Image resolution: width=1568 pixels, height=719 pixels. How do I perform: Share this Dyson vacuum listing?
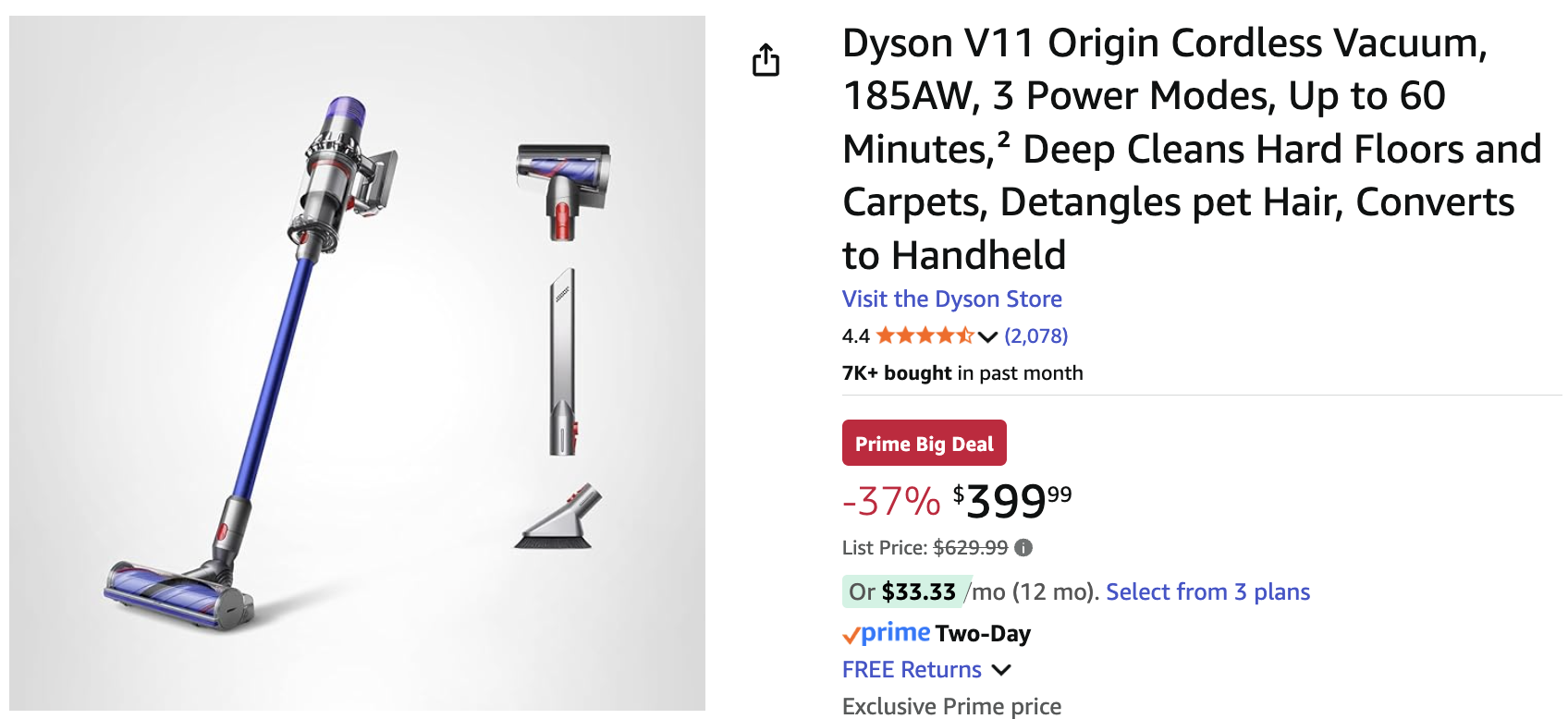click(766, 61)
